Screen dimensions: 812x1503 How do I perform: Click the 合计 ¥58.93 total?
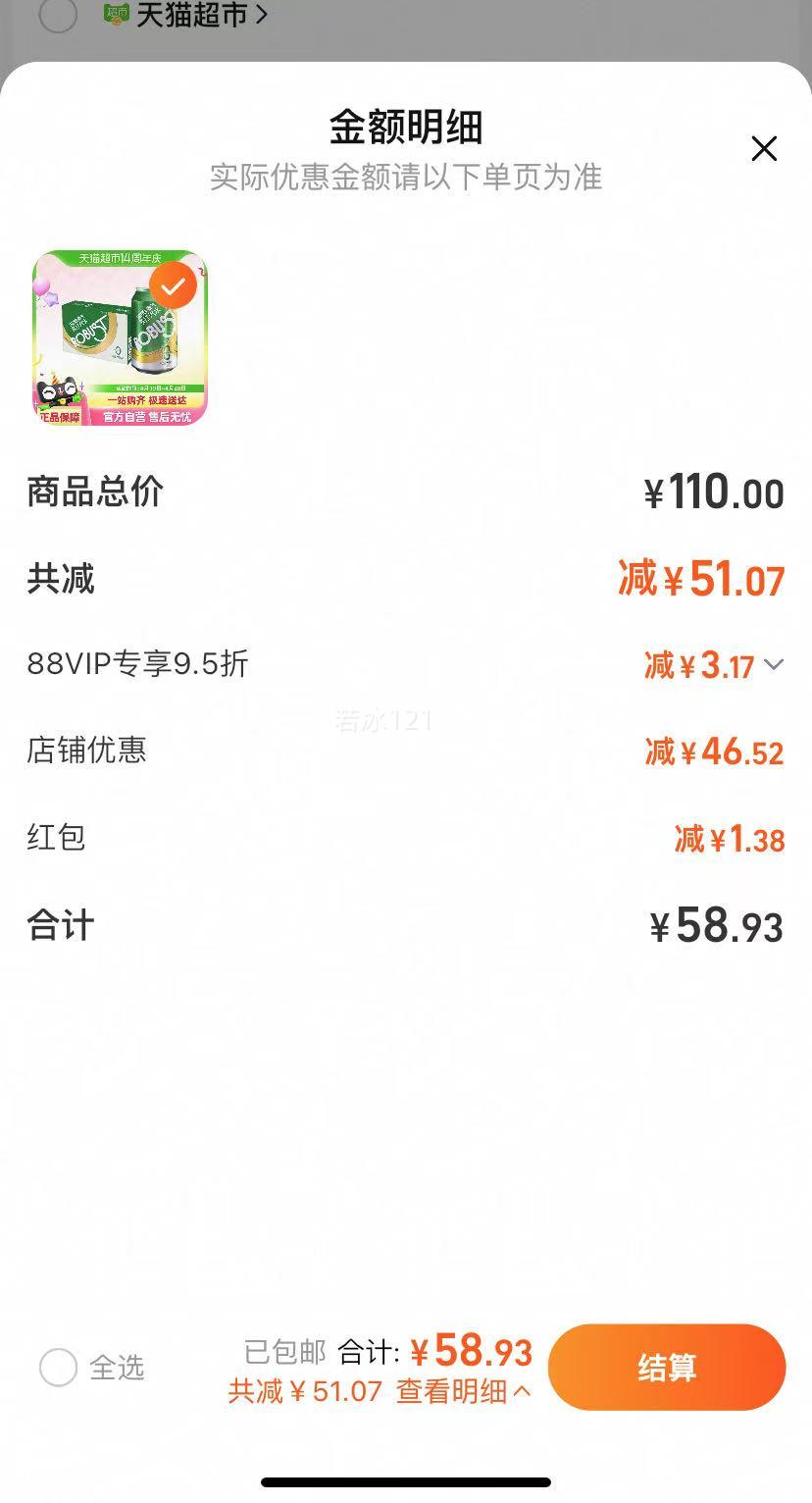coord(717,924)
